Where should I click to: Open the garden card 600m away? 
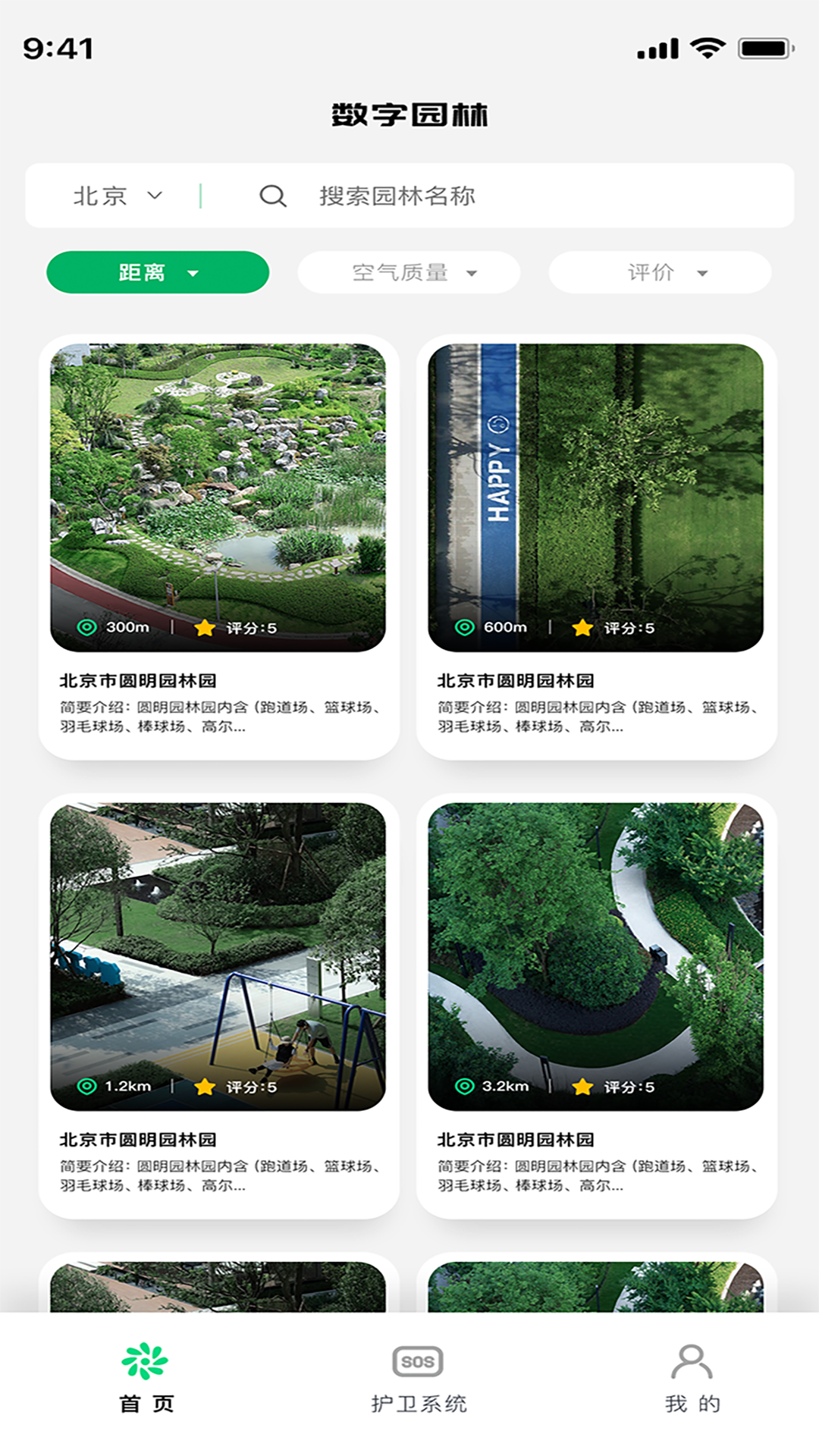click(596, 547)
